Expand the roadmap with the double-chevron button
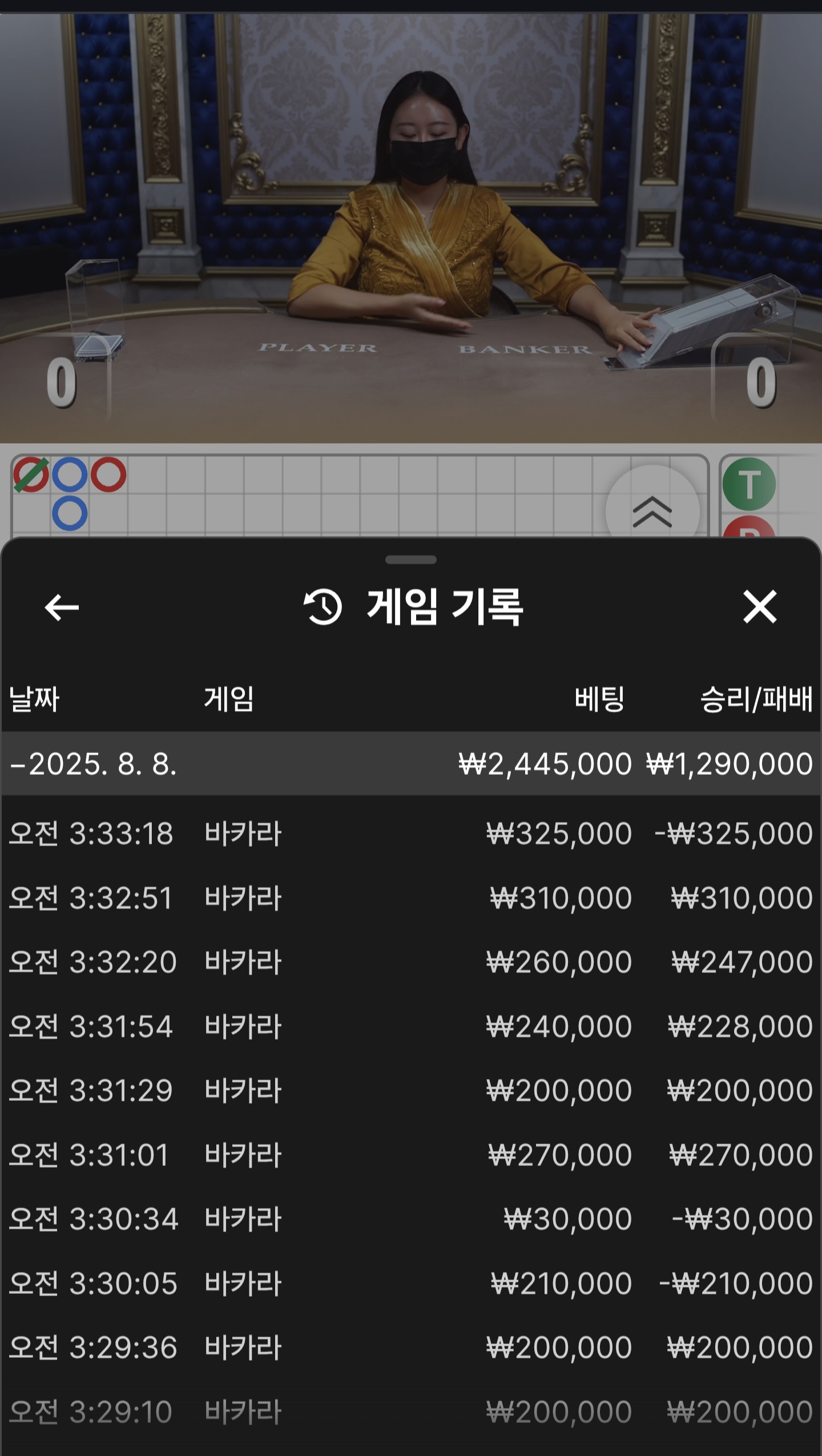The image size is (822, 1456). pos(652,511)
